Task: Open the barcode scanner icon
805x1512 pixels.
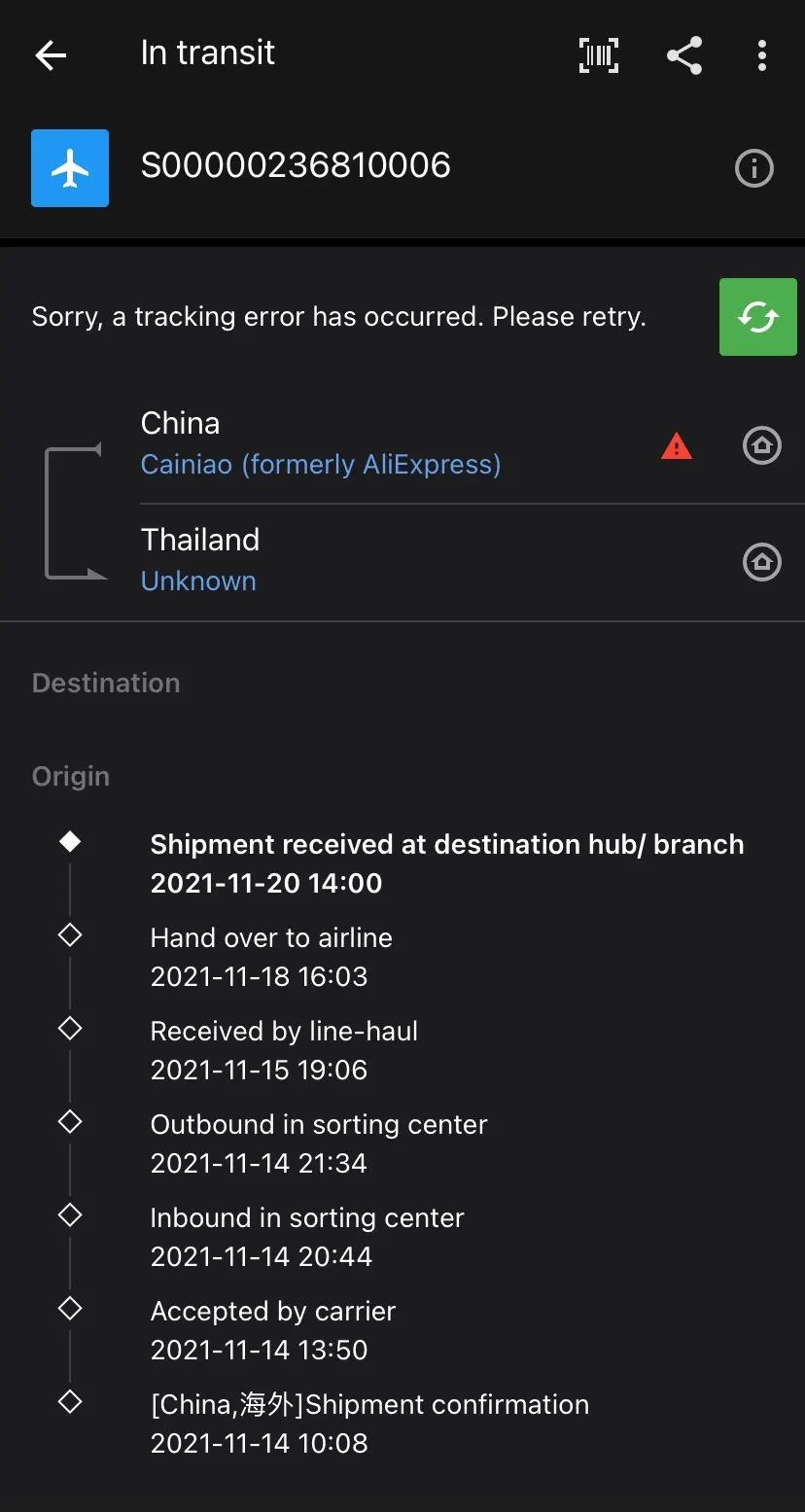Action: [599, 55]
